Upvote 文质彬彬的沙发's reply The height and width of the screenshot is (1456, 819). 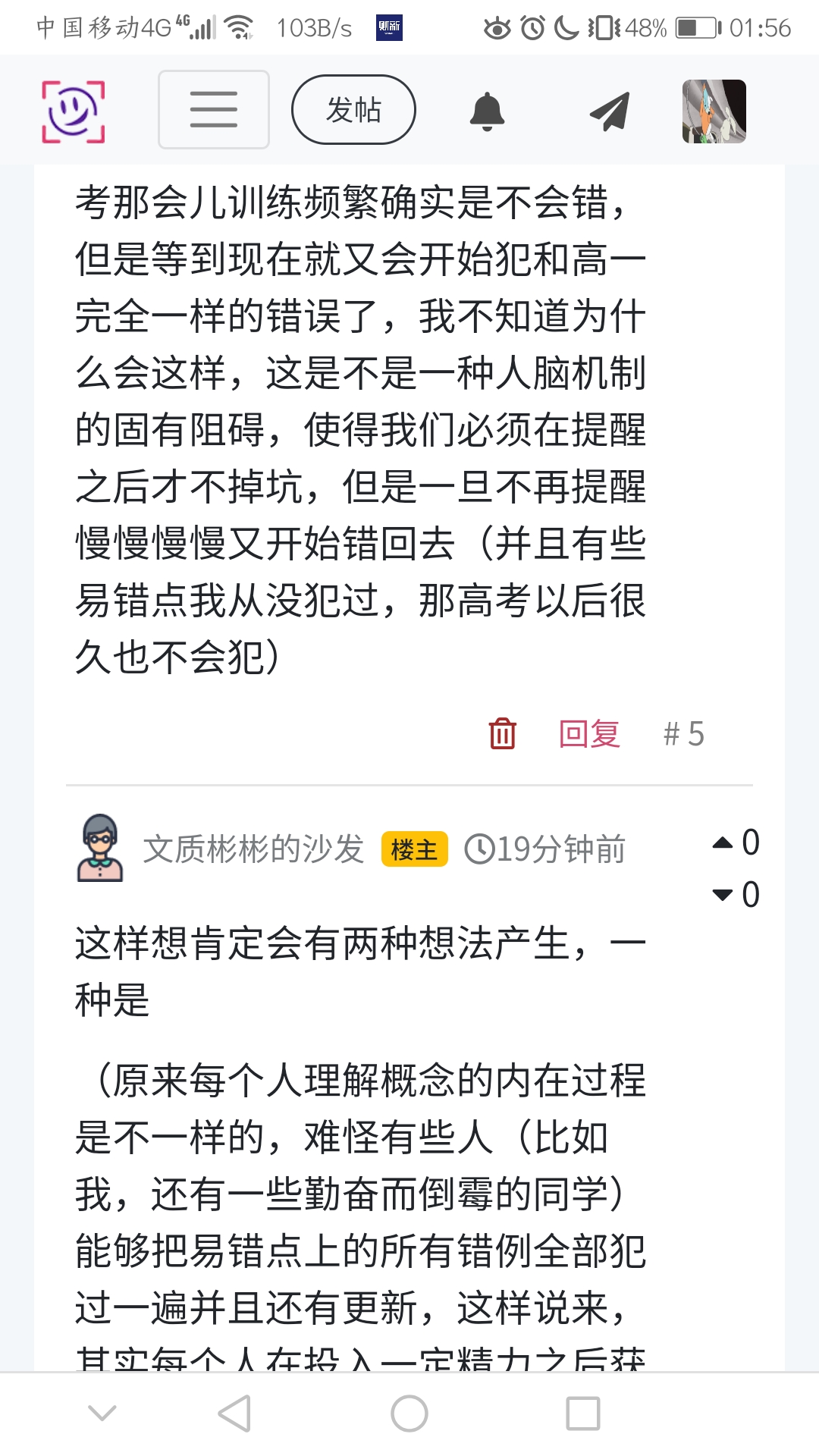pyautogui.click(x=723, y=843)
